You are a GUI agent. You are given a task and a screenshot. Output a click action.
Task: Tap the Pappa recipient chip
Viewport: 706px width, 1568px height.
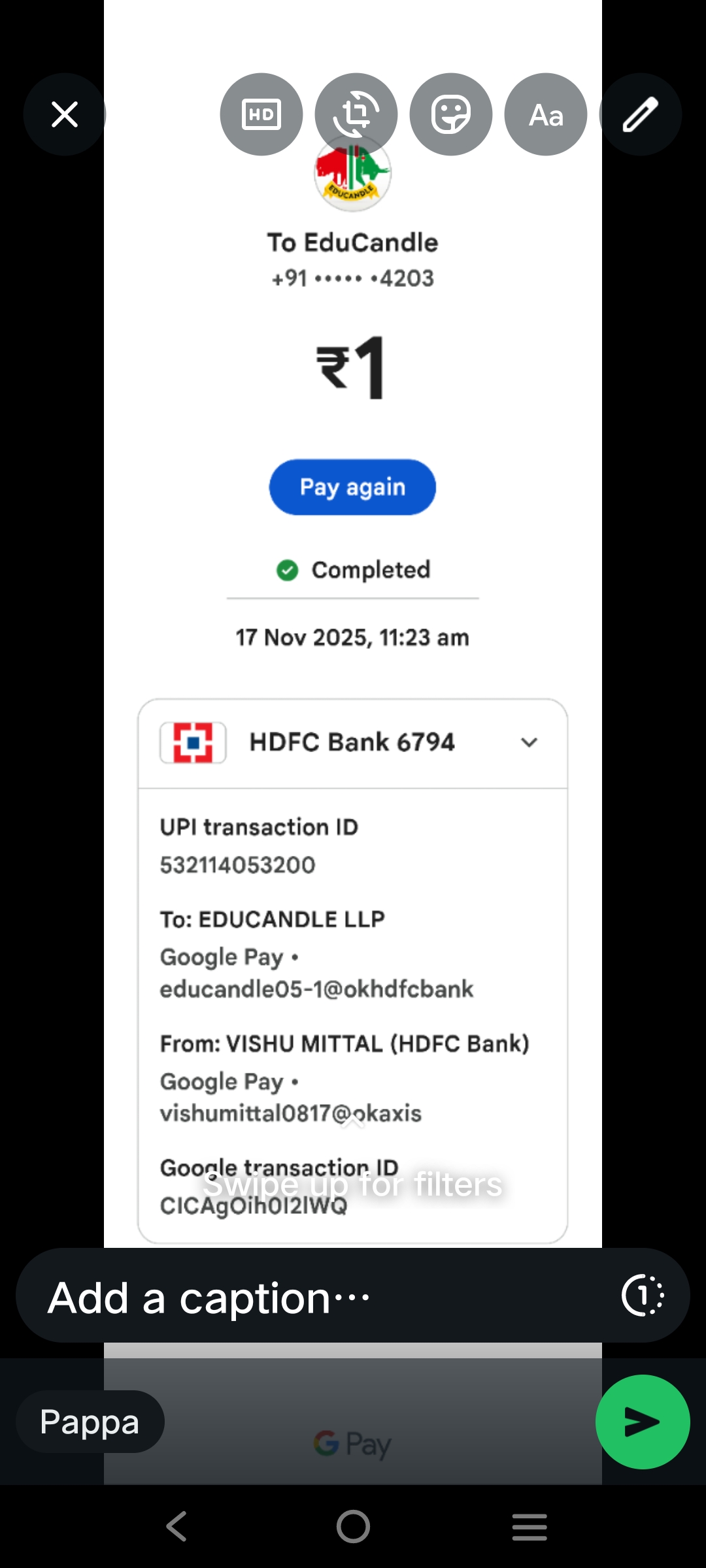[90, 1422]
